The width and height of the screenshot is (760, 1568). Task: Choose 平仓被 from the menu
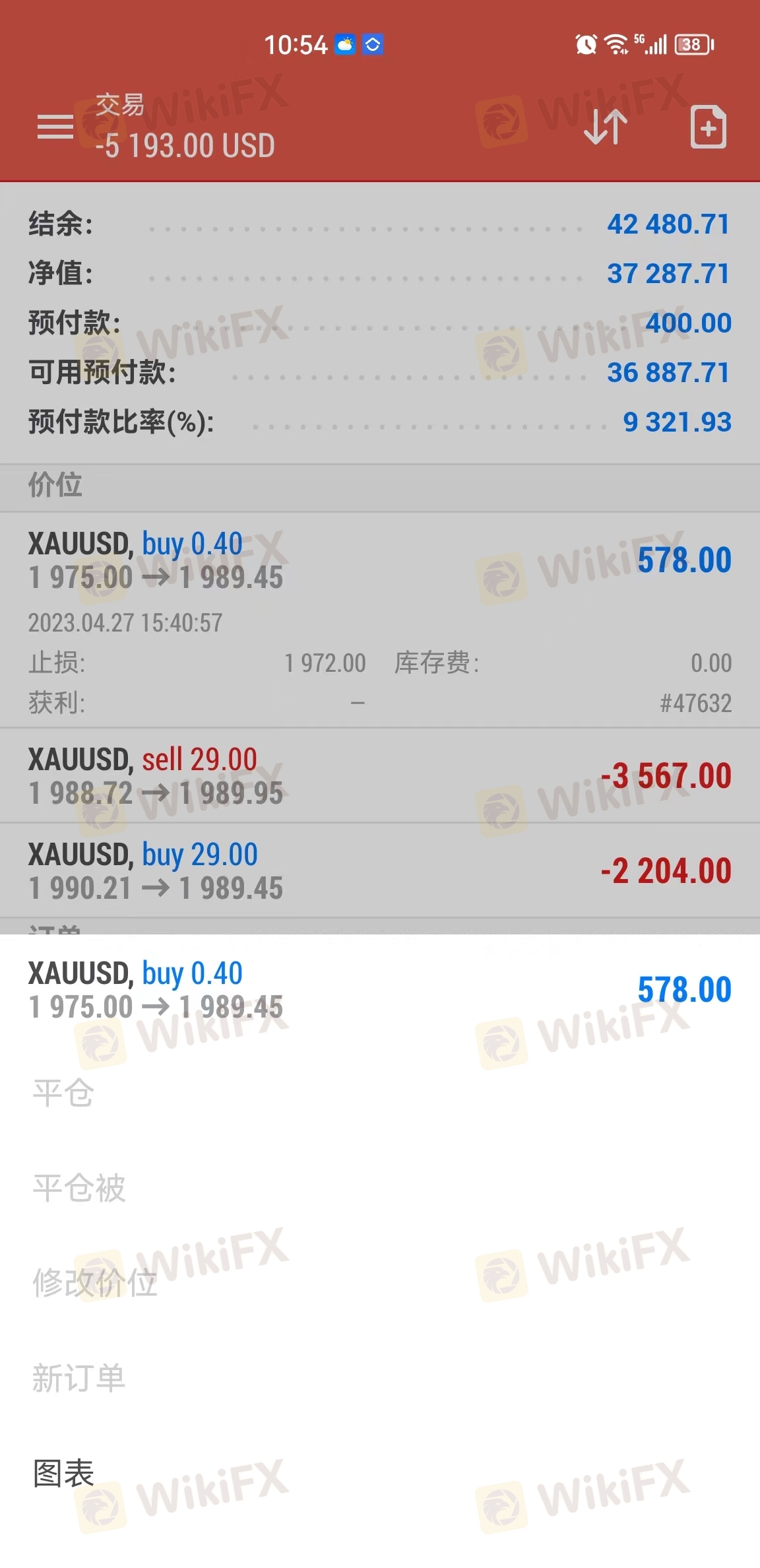coord(79,1188)
